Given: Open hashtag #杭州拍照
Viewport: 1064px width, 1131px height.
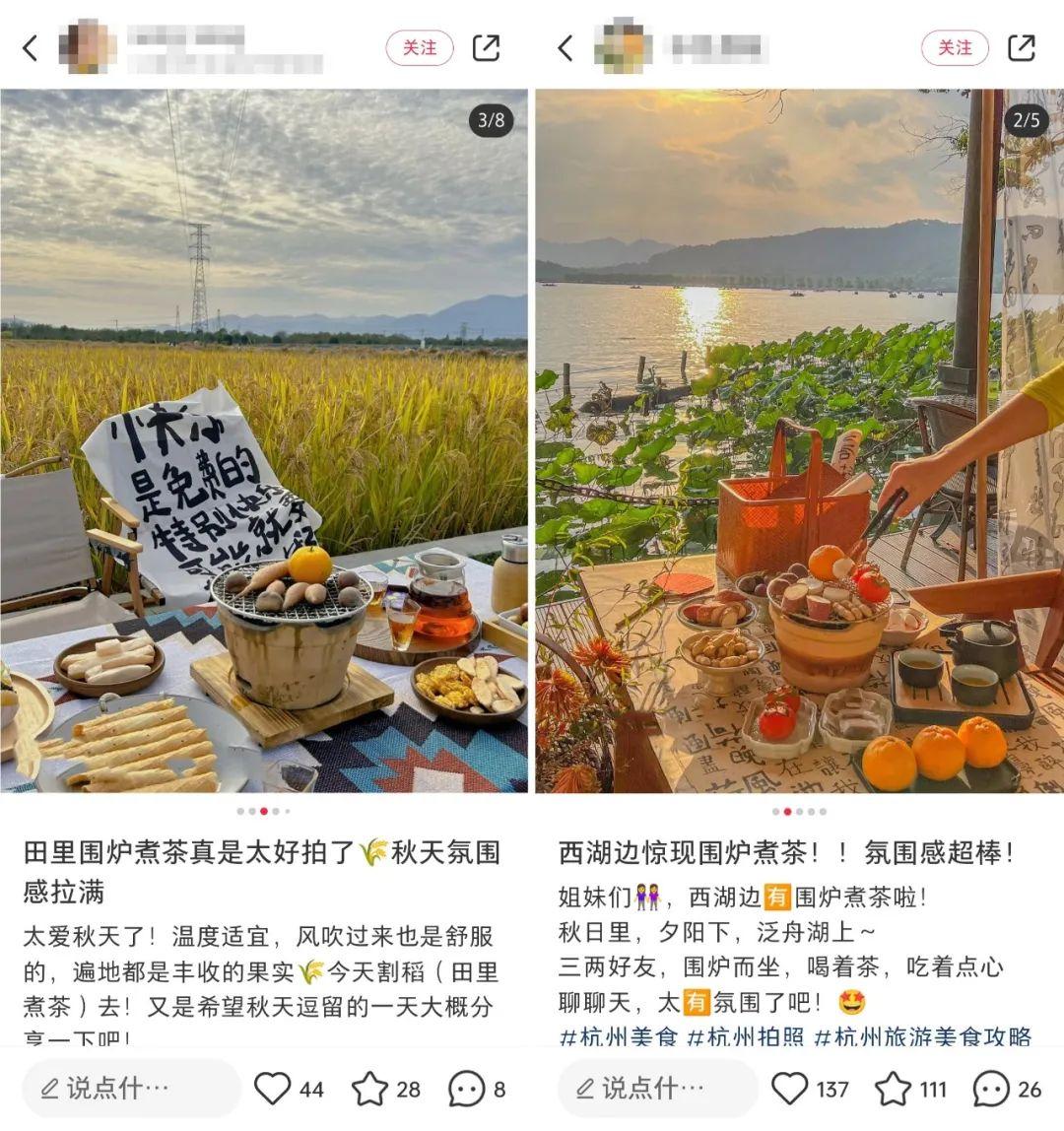Looking at the screenshot, I should point(746,1036).
